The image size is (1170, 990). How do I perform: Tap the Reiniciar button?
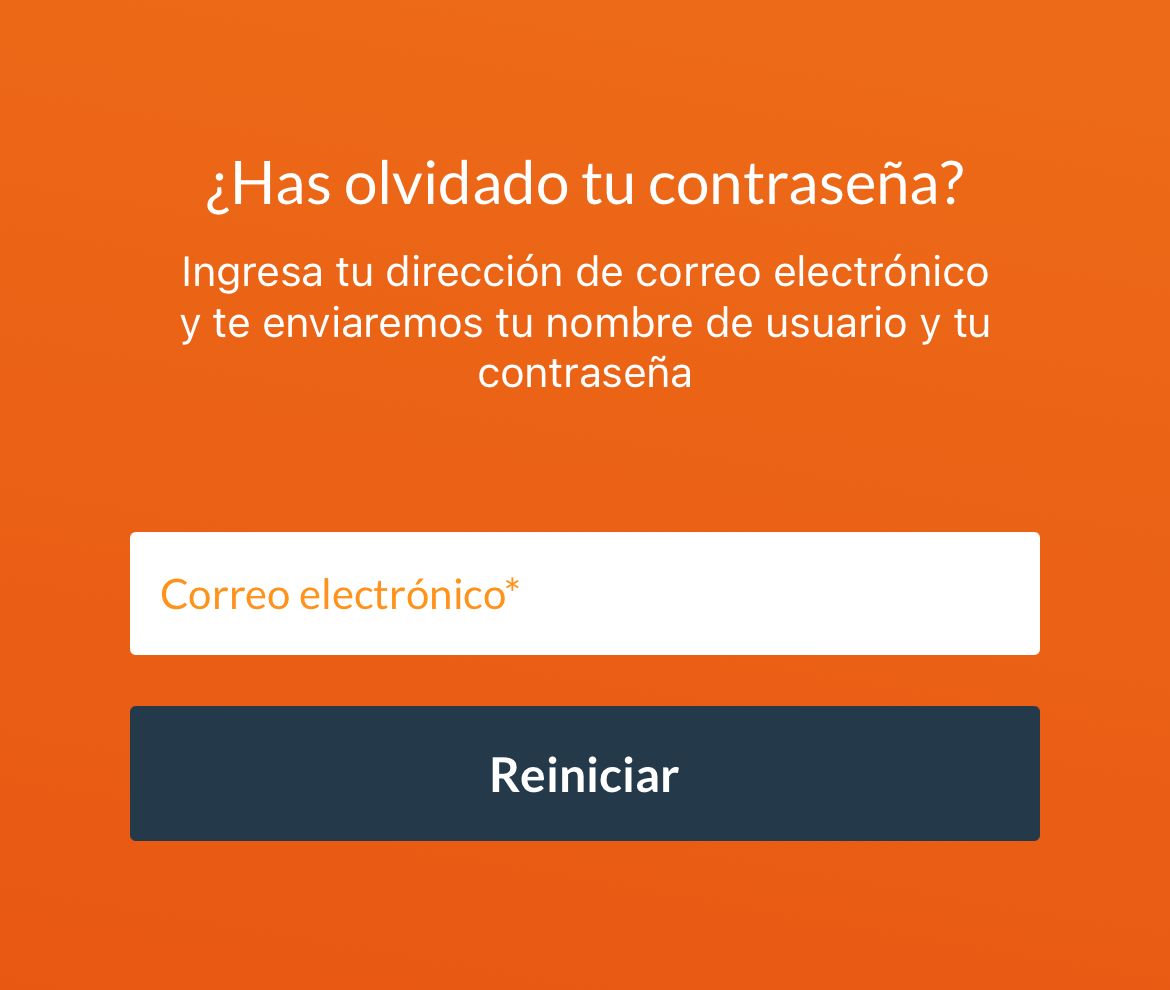[585, 774]
